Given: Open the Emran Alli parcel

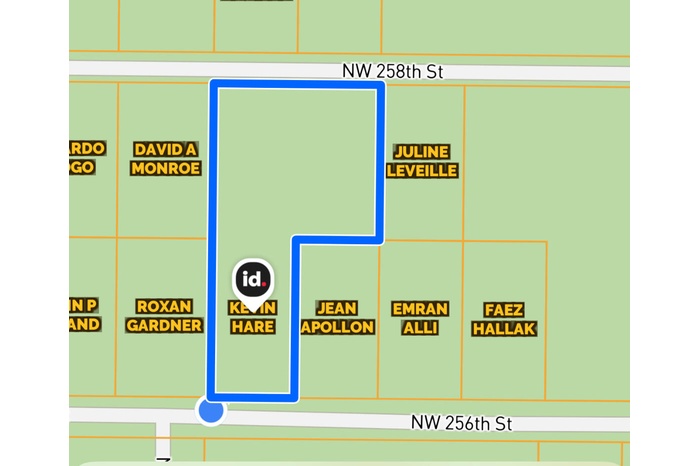Looking at the screenshot, I should (x=420, y=317).
